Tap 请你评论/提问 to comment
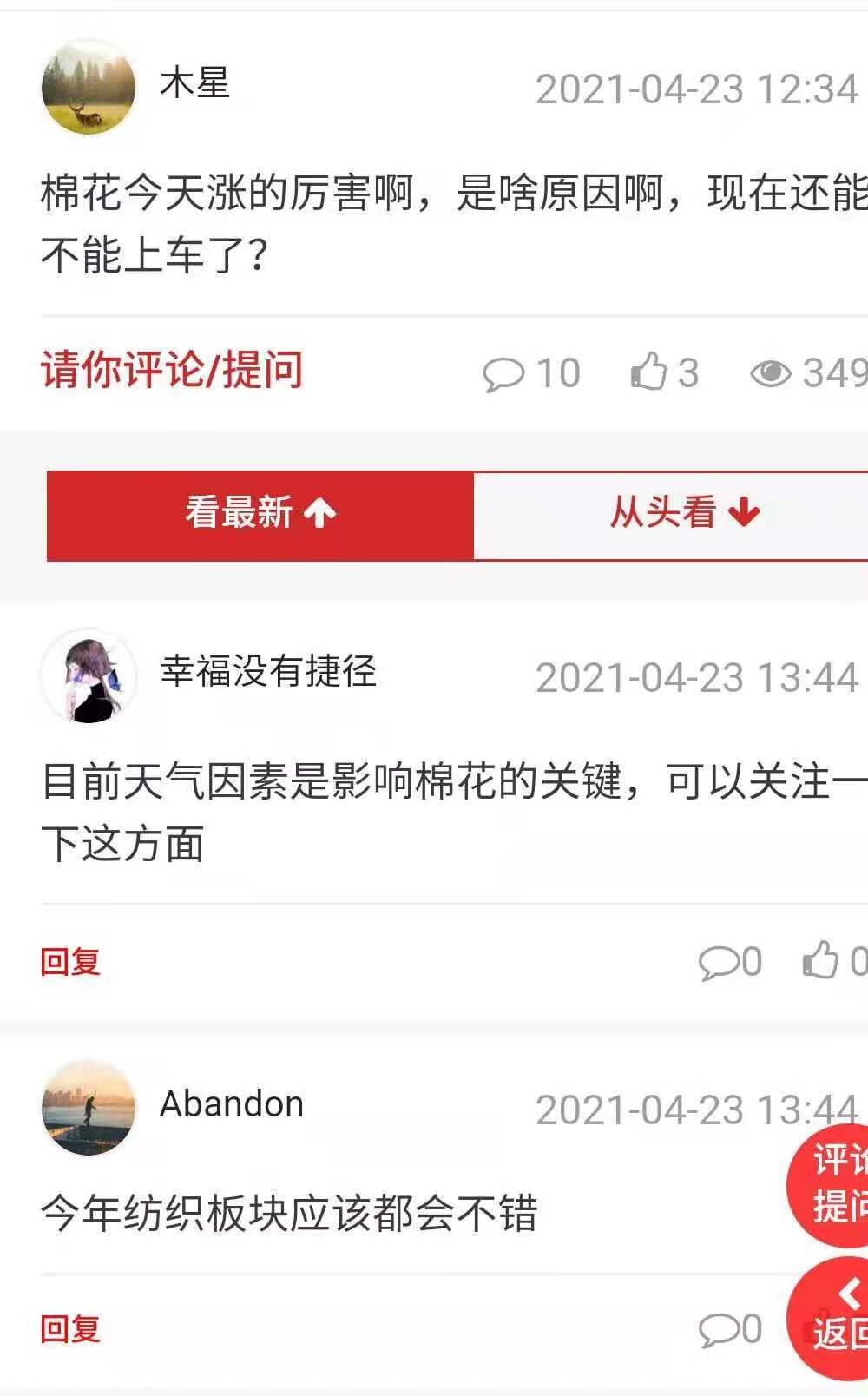The image size is (868, 1396). click(x=172, y=370)
